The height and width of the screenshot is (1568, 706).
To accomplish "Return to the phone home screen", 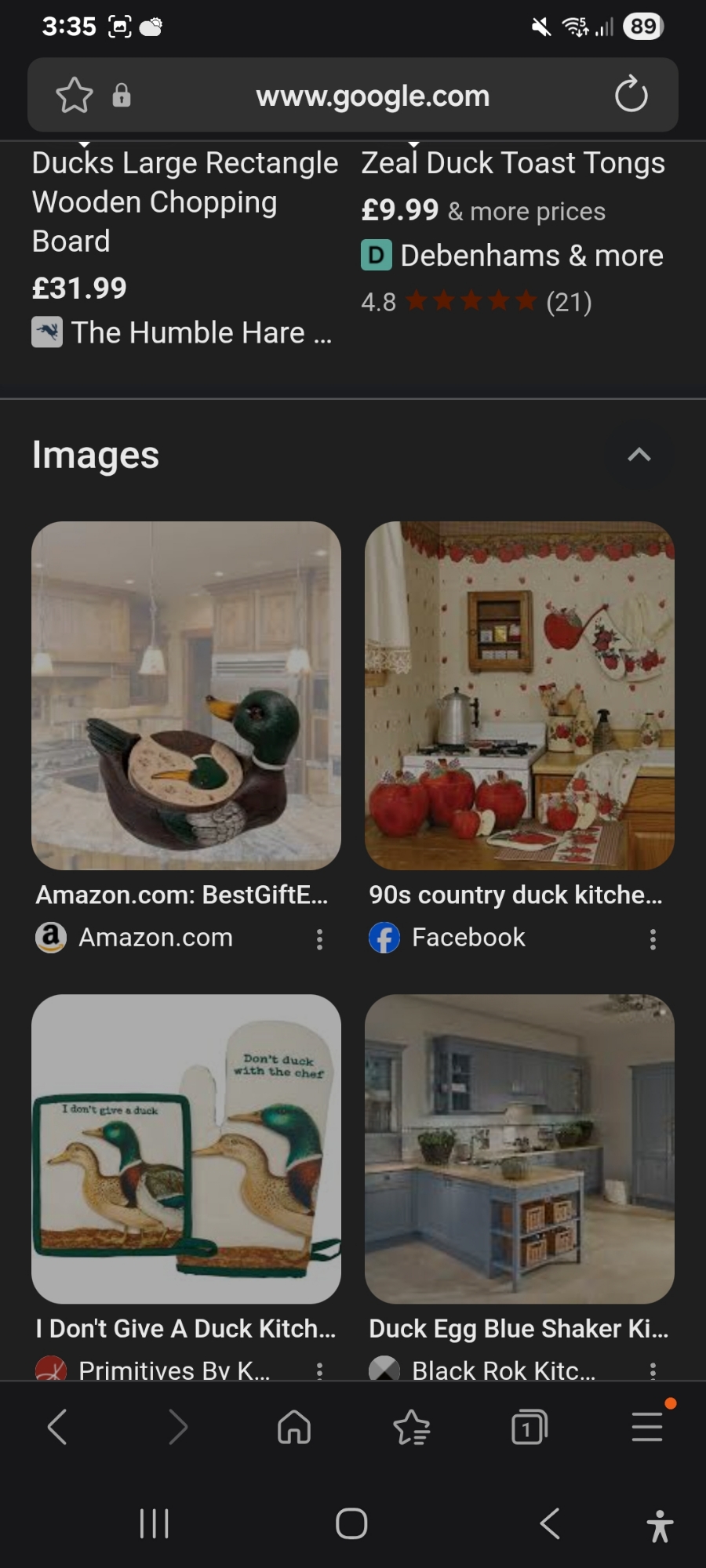I will (351, 1524).
